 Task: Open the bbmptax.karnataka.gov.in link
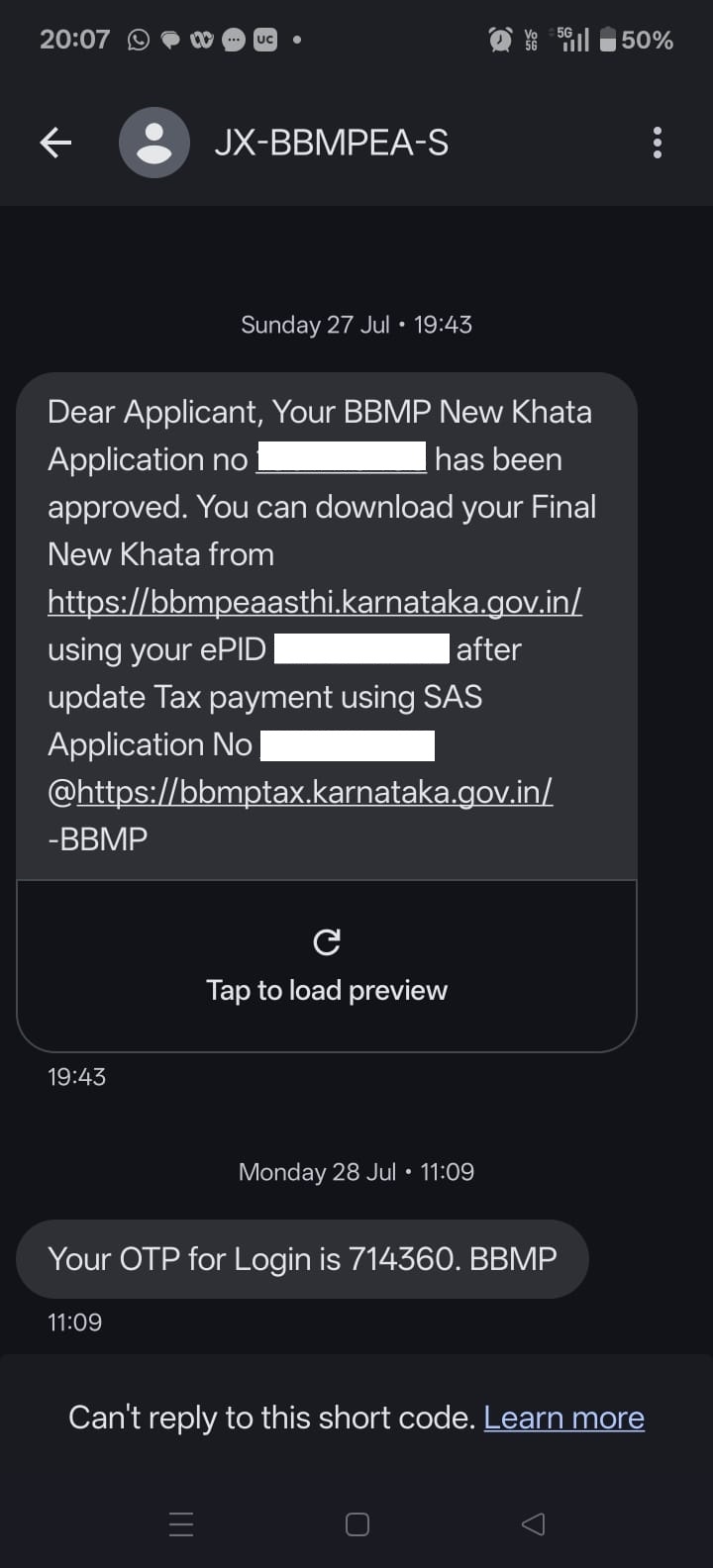pyautogui.click(x=314, y=792)
